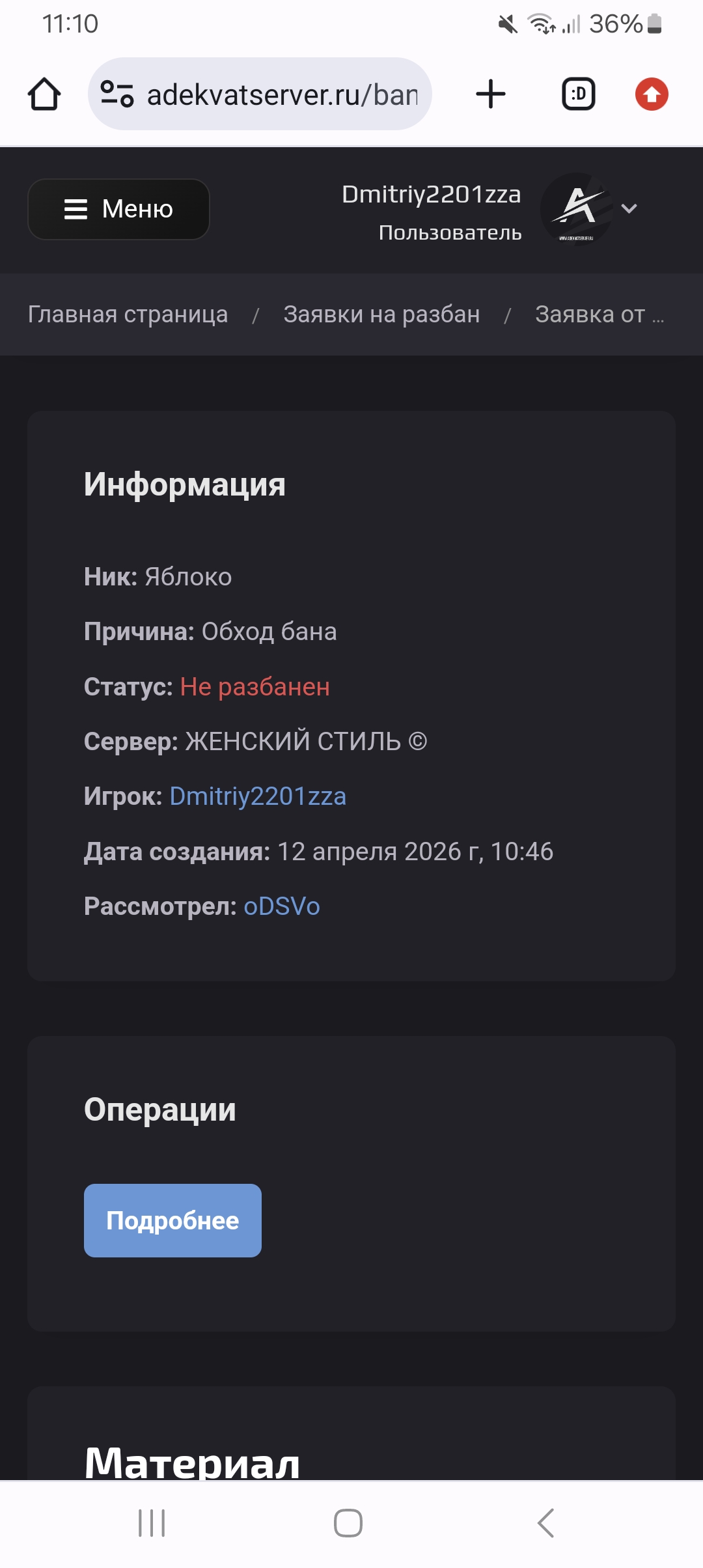The image size is (703, 1568).
Task: Open recent apps from navigation bar
Action: tap(152, 1523)
